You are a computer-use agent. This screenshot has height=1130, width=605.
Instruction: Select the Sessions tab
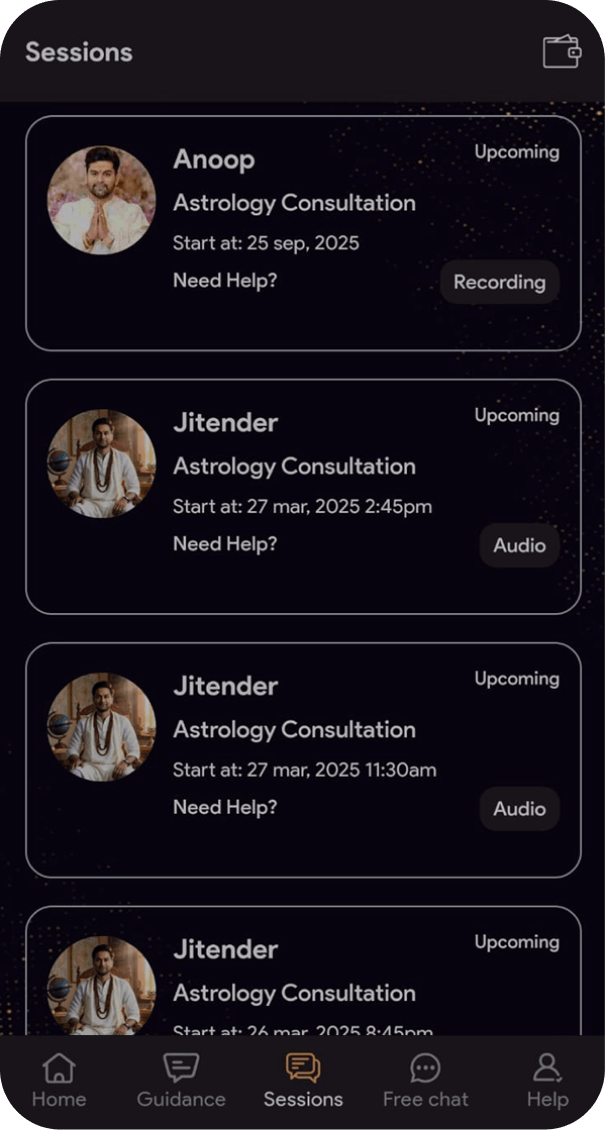(303, 1080)
